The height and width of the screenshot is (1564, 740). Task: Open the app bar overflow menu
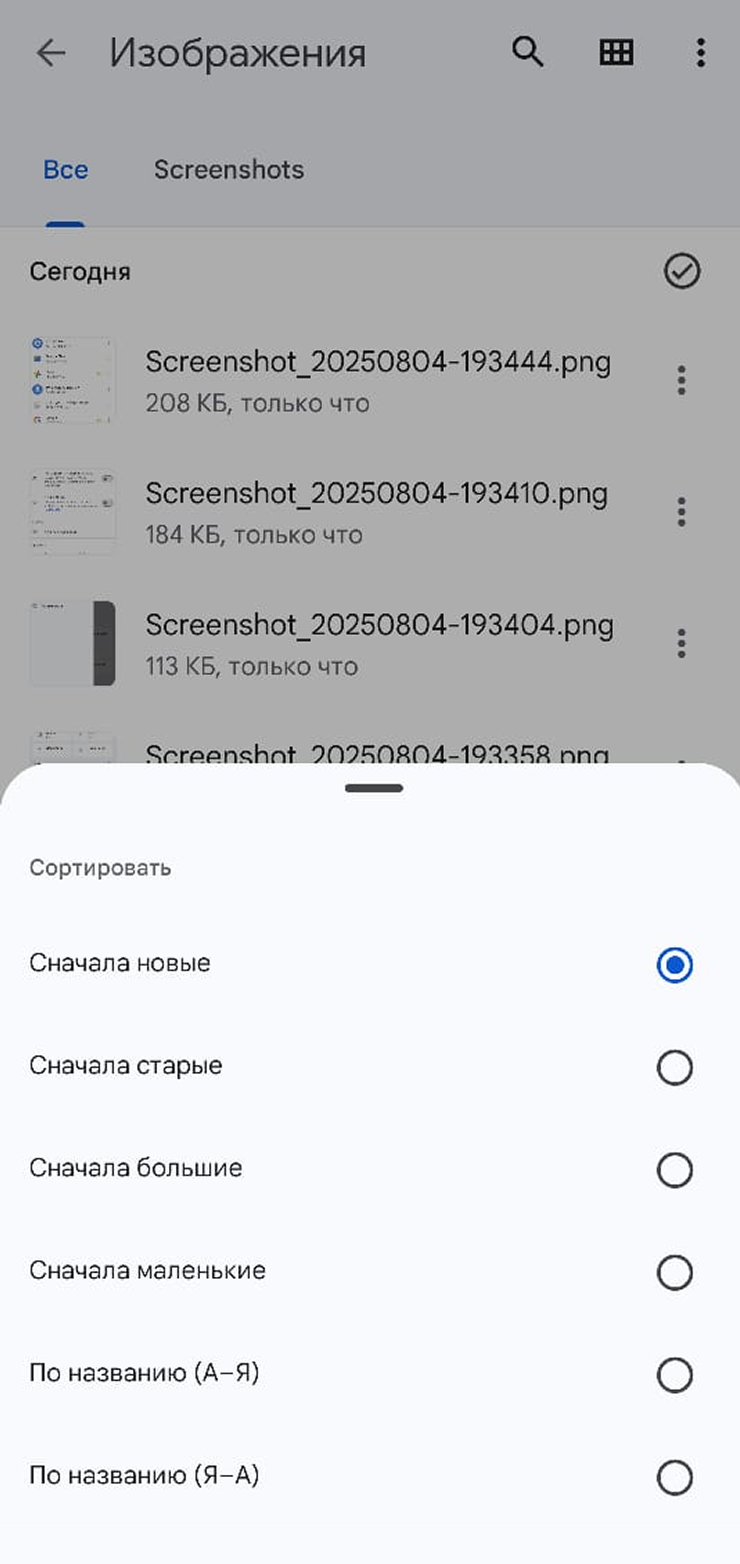pos(701,53)
